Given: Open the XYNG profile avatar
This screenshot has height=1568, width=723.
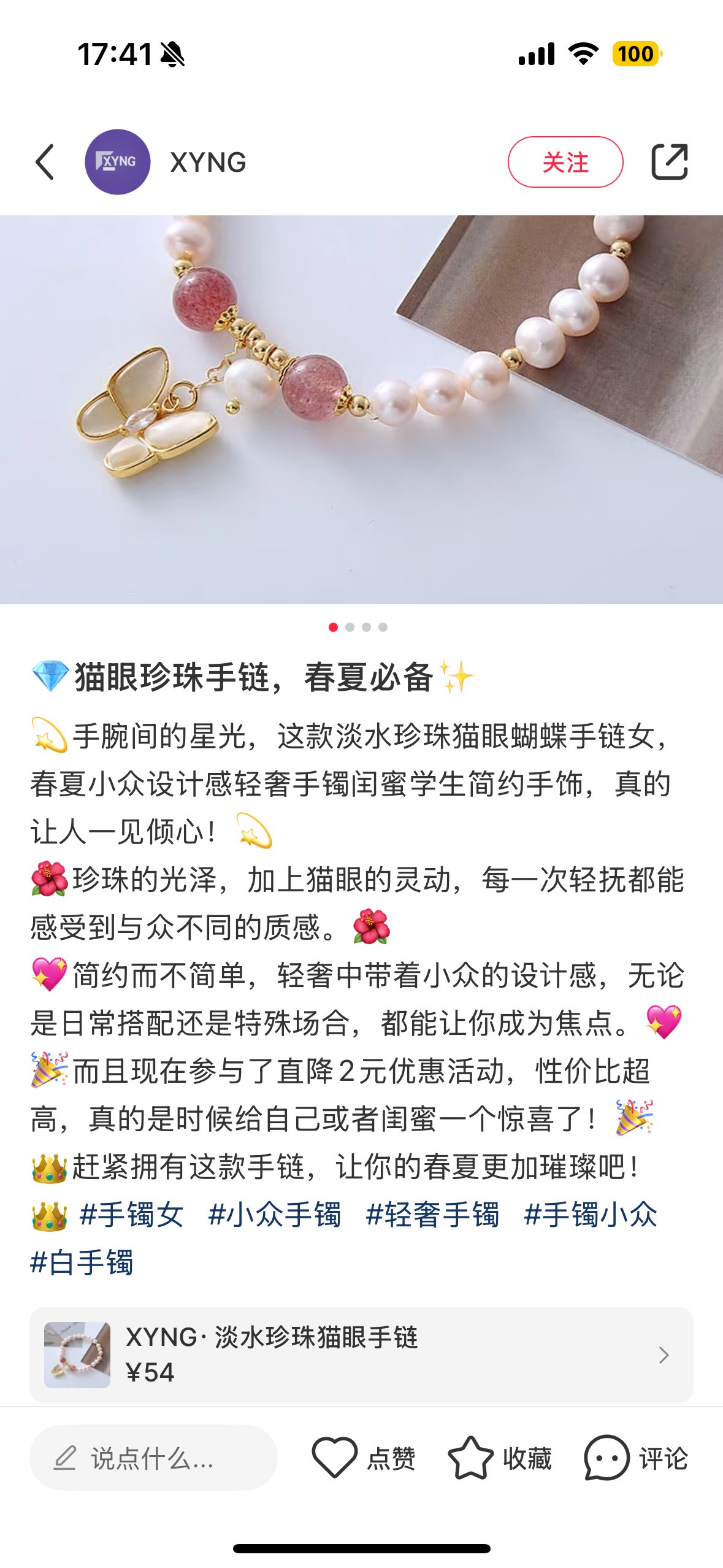Looking at the screenshot, I should [x=117, y=162].
